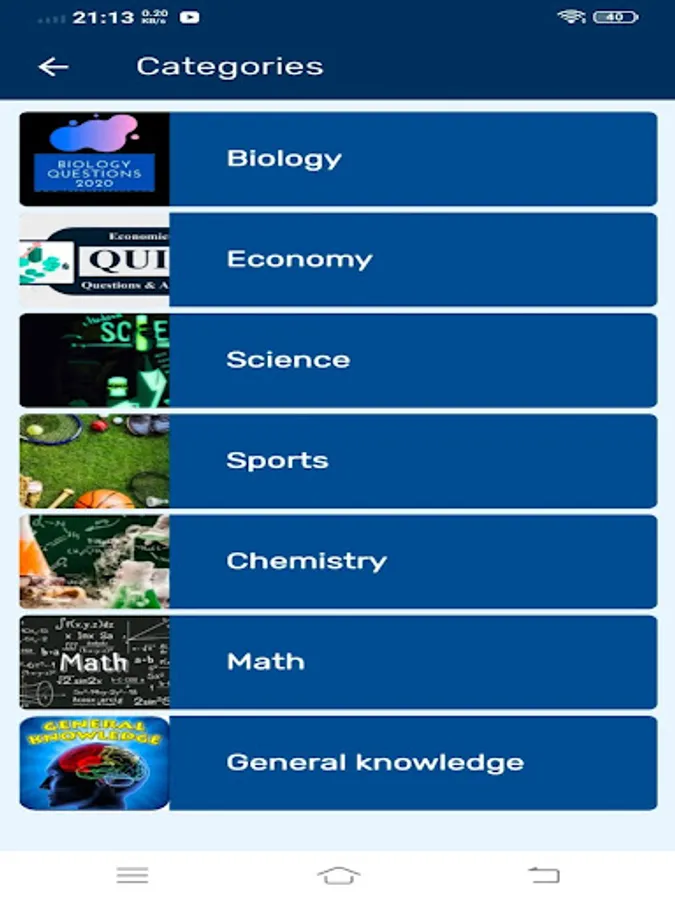675x900 pixels.
Task: Open the system recent apps menu
Action: (132, 875)
